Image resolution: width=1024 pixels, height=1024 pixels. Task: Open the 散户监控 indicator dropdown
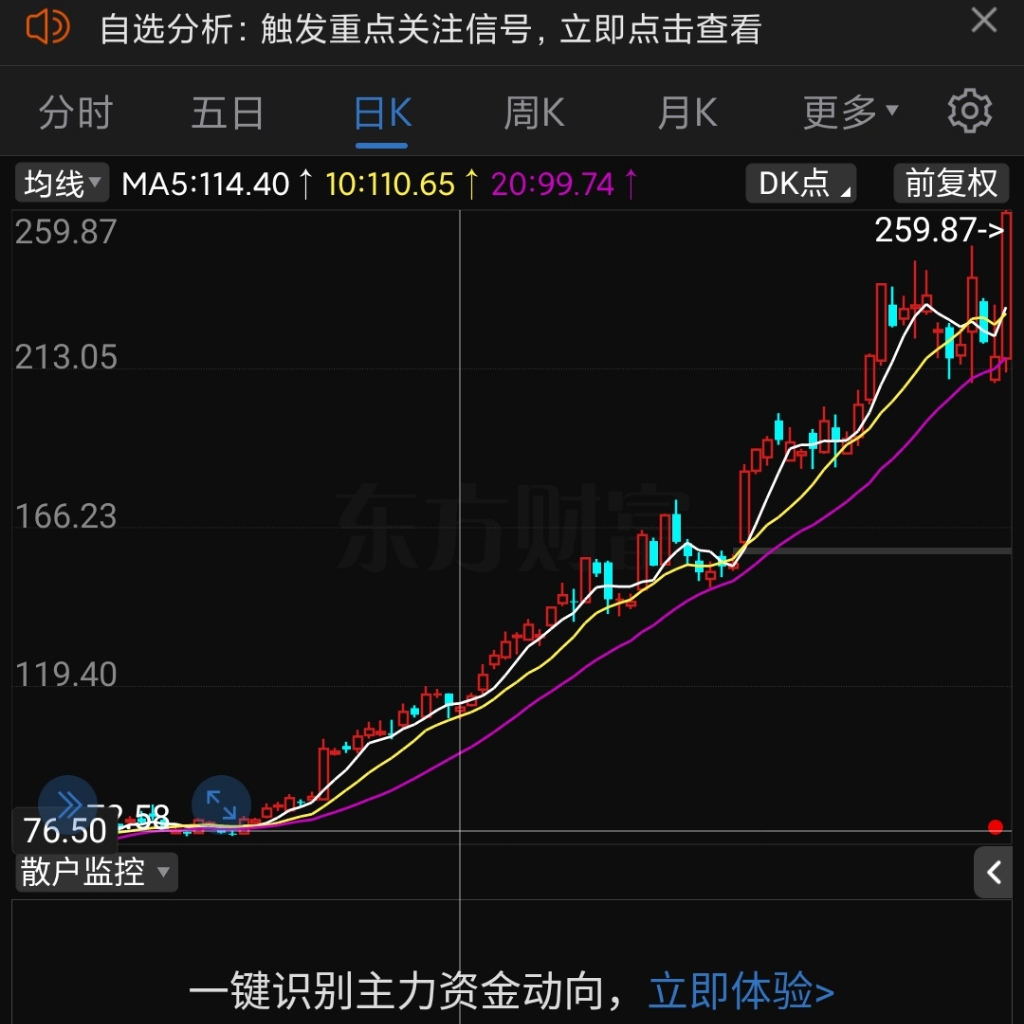[x=96, y=872]
